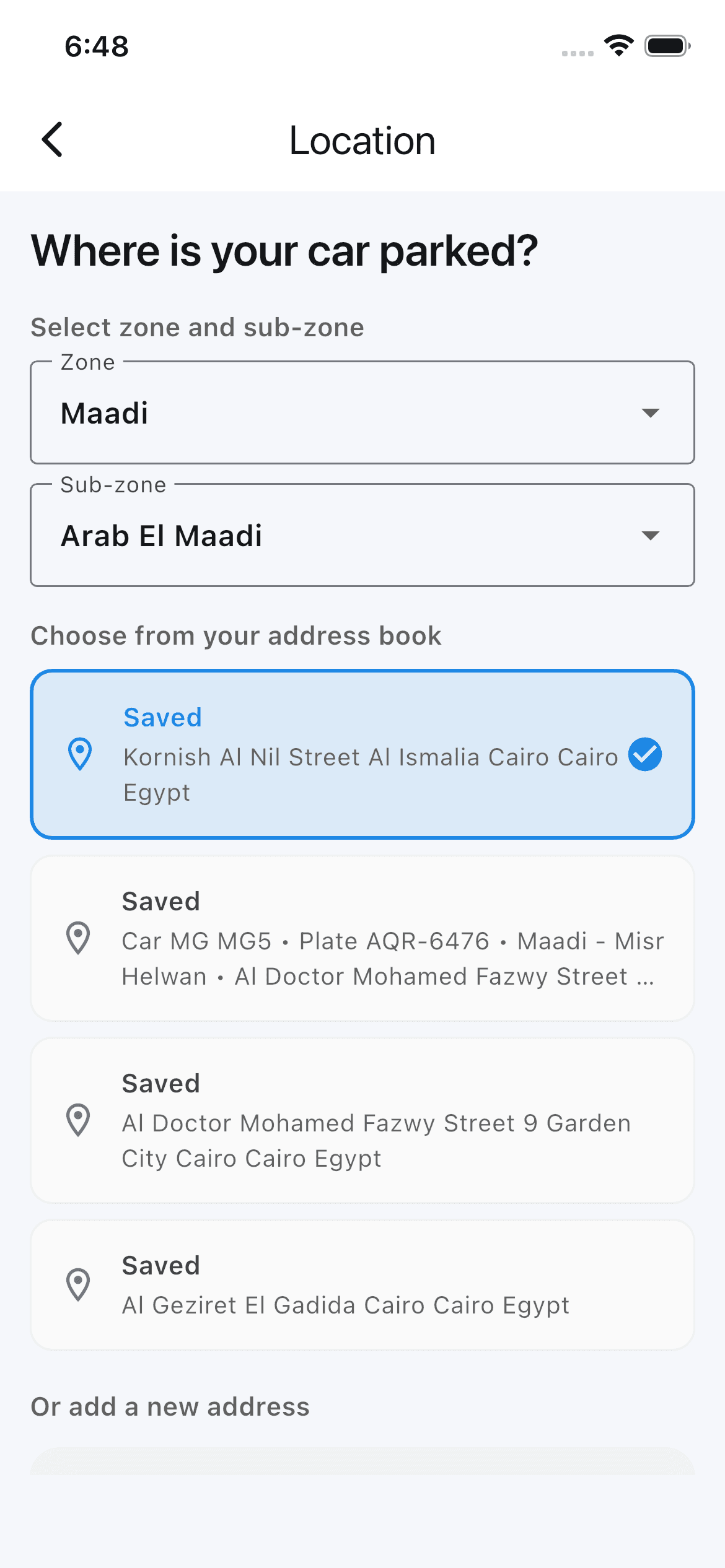Screen dimensions: 725x1568
Task: Select the Al Geziret El Gadida address
Action: 362,1285
